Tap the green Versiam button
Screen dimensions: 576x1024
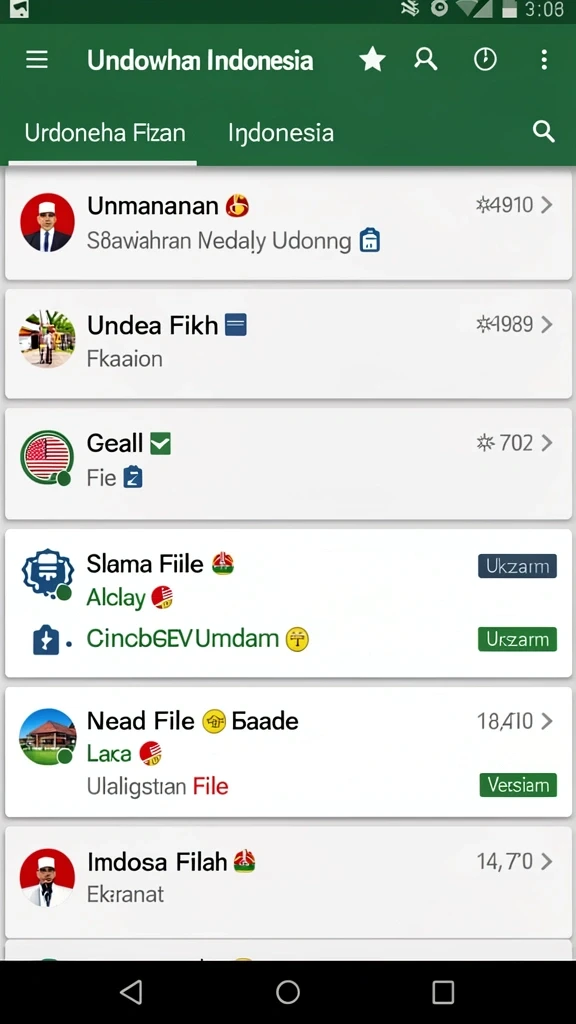coord(518,785)
